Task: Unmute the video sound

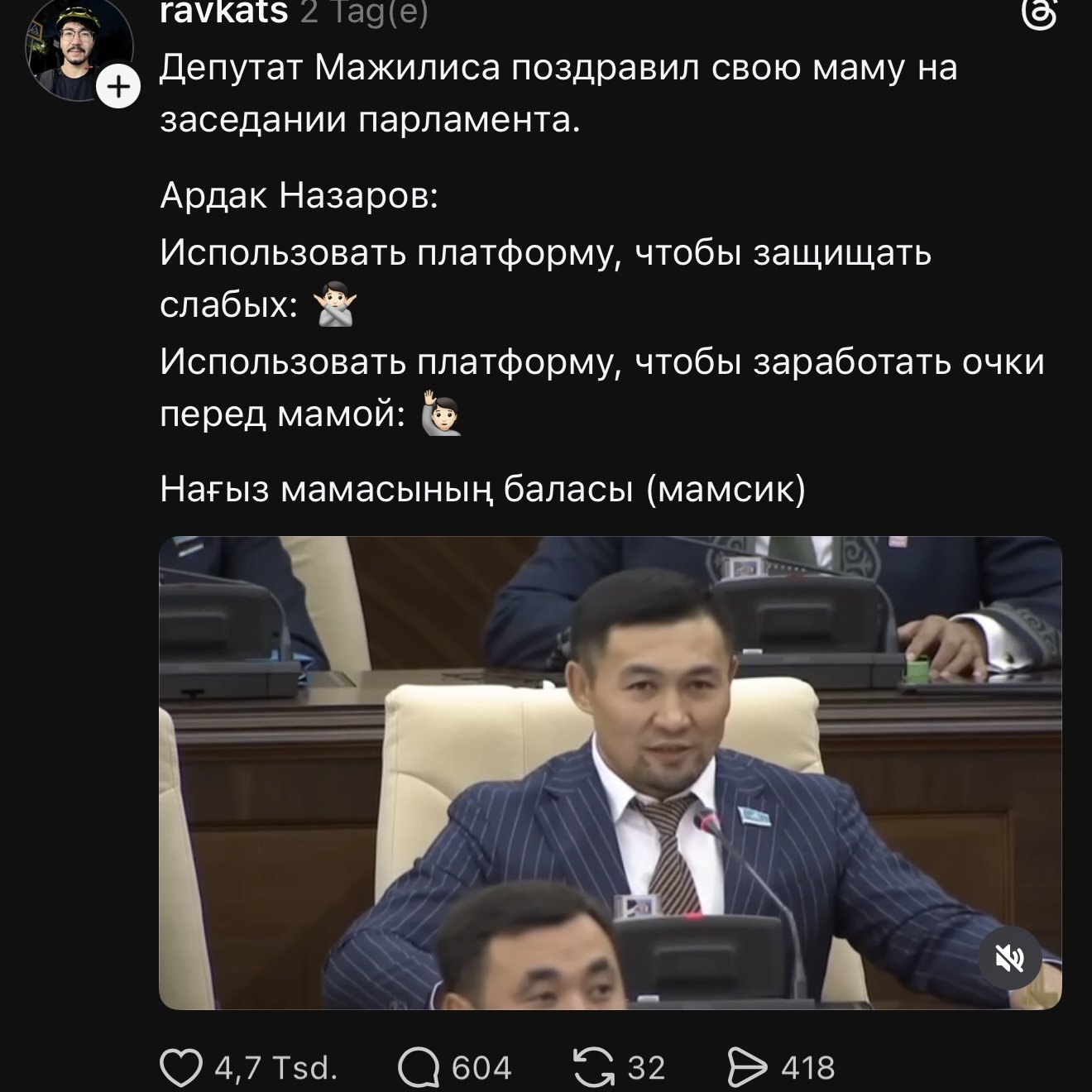Action: pos(1009,959)
